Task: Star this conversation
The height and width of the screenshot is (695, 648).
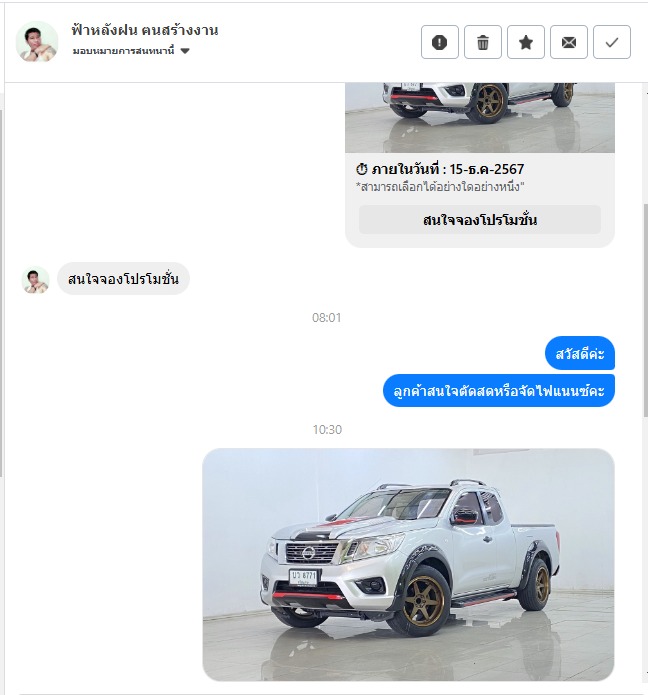Action: click(x=526, y=42)
